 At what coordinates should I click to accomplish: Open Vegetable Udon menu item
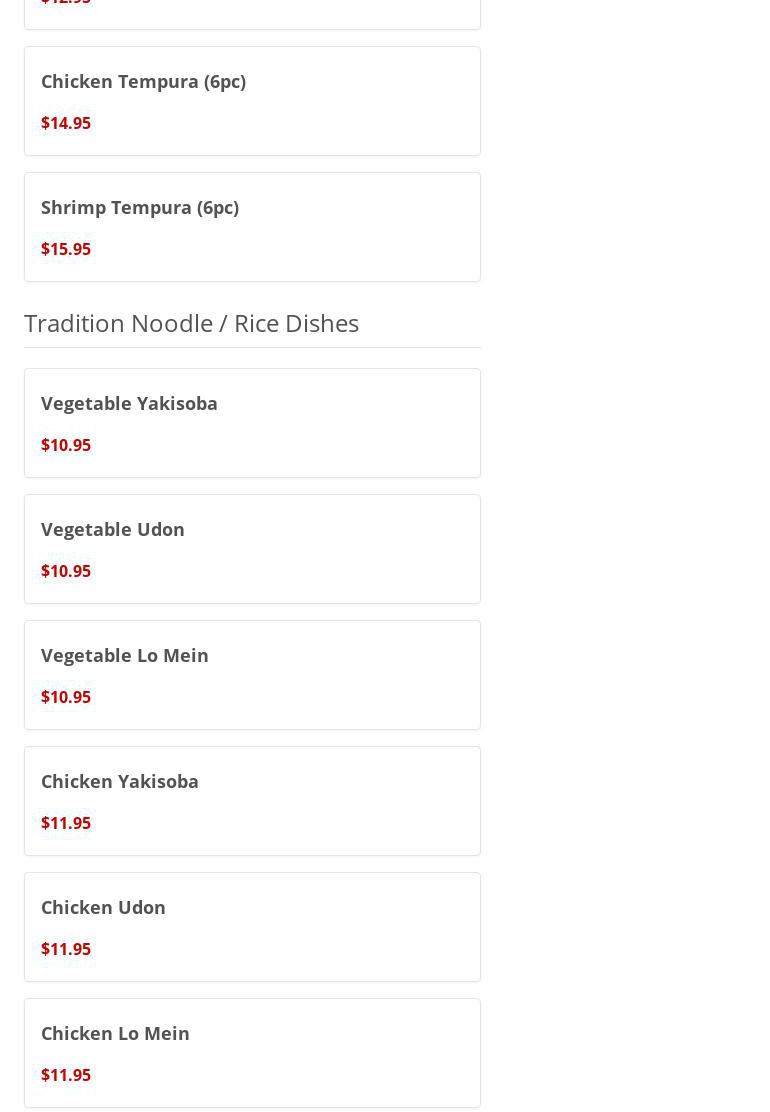click(x=252, y=549)
